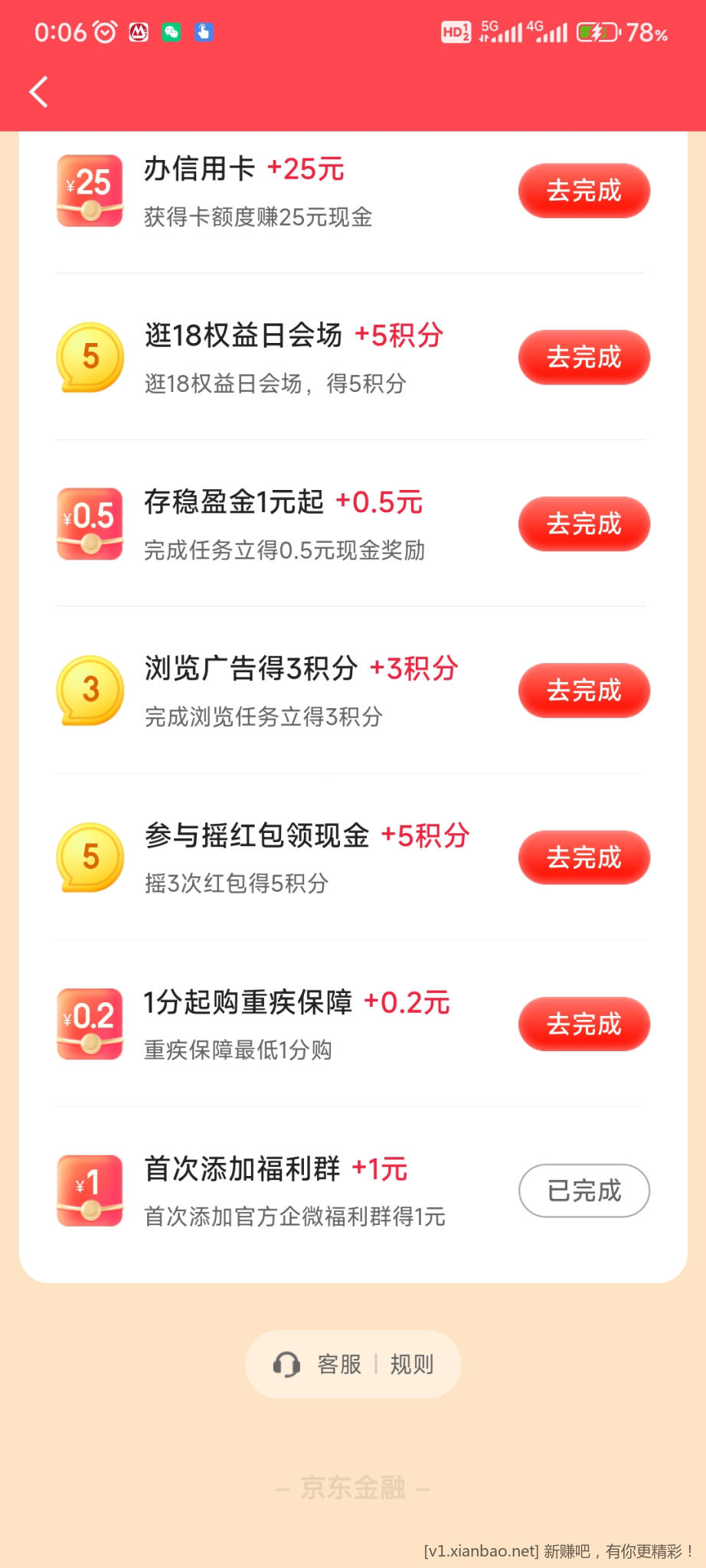Open the 规则 rules page

tap(412, 1364)
